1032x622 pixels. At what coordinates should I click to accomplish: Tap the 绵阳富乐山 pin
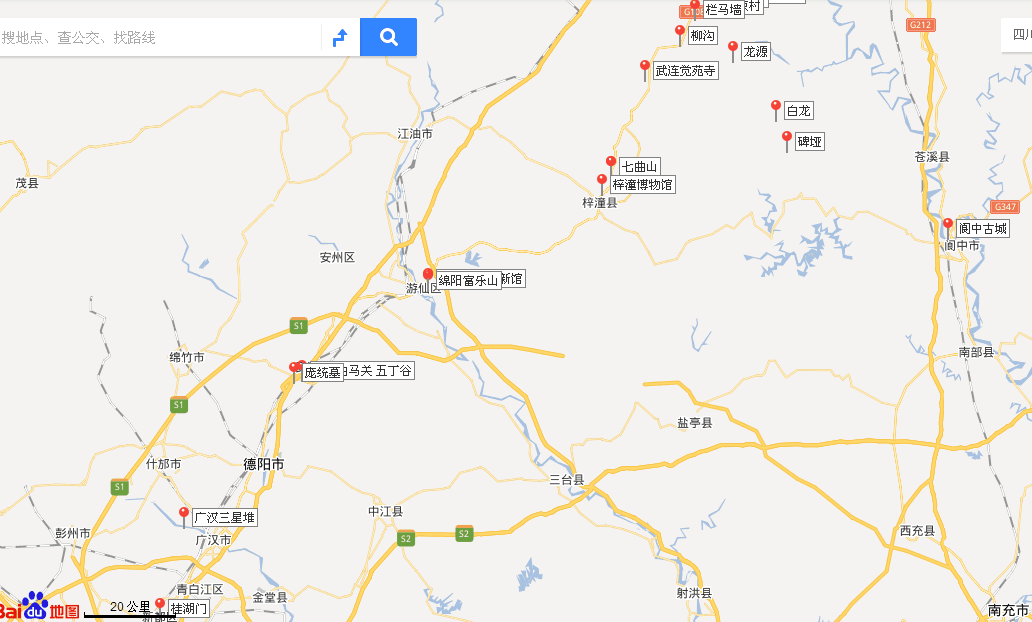(x=428, y=277)
